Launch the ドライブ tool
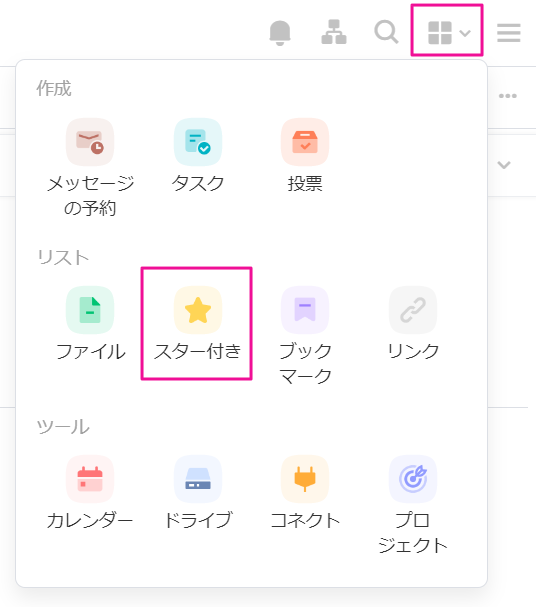 tap(198, 493)
